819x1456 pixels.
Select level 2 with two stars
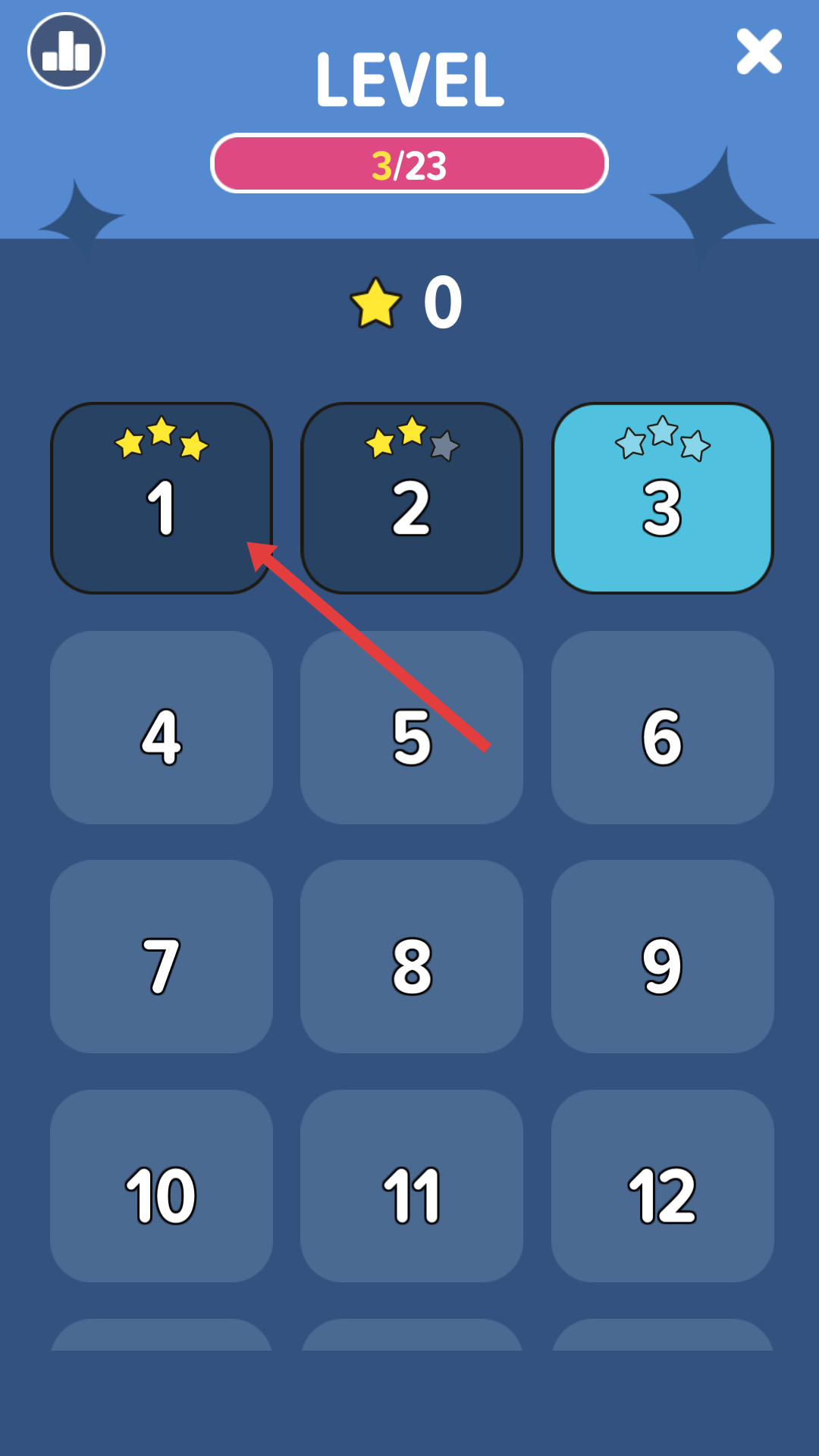411,497
